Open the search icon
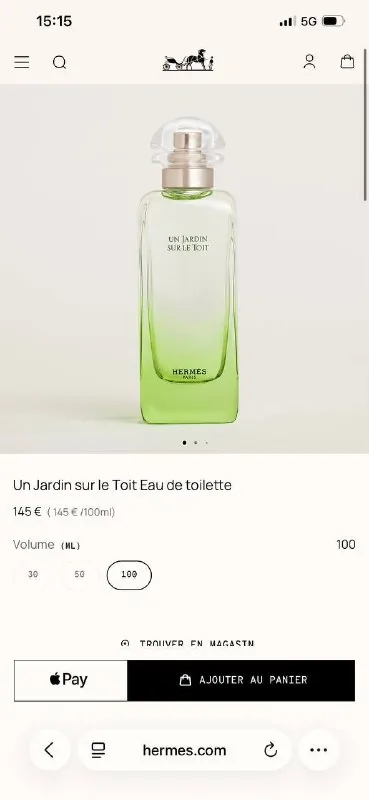Image resolution: width=369 pixels, height=800 pixels. [60, 62]
